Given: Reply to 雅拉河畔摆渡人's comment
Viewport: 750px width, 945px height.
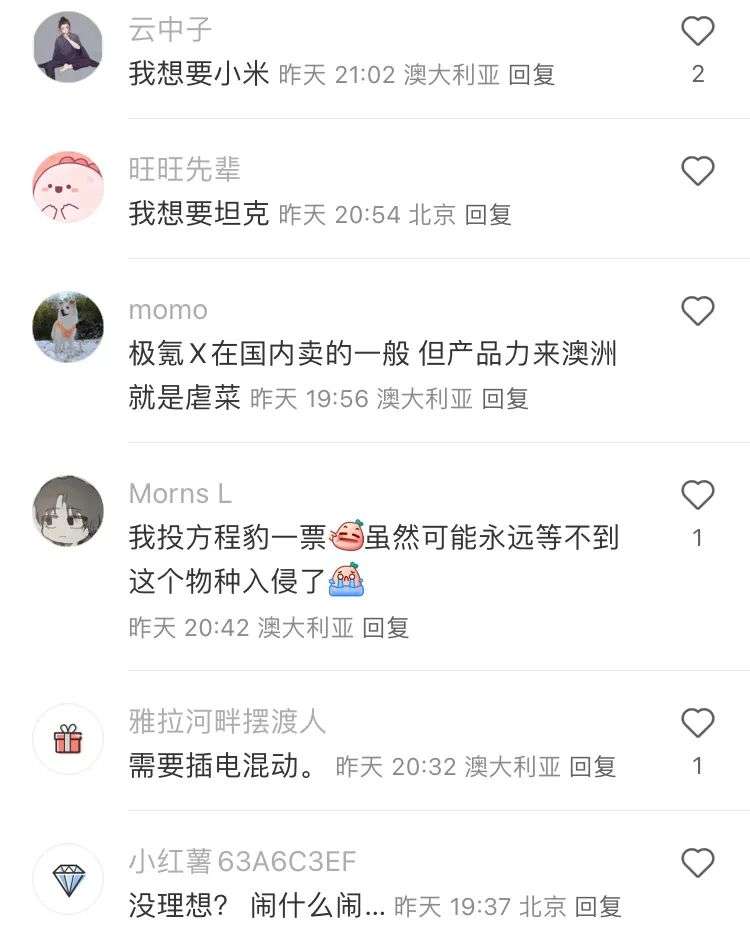Looking at the screenshot, I should [x=593, y=767].
